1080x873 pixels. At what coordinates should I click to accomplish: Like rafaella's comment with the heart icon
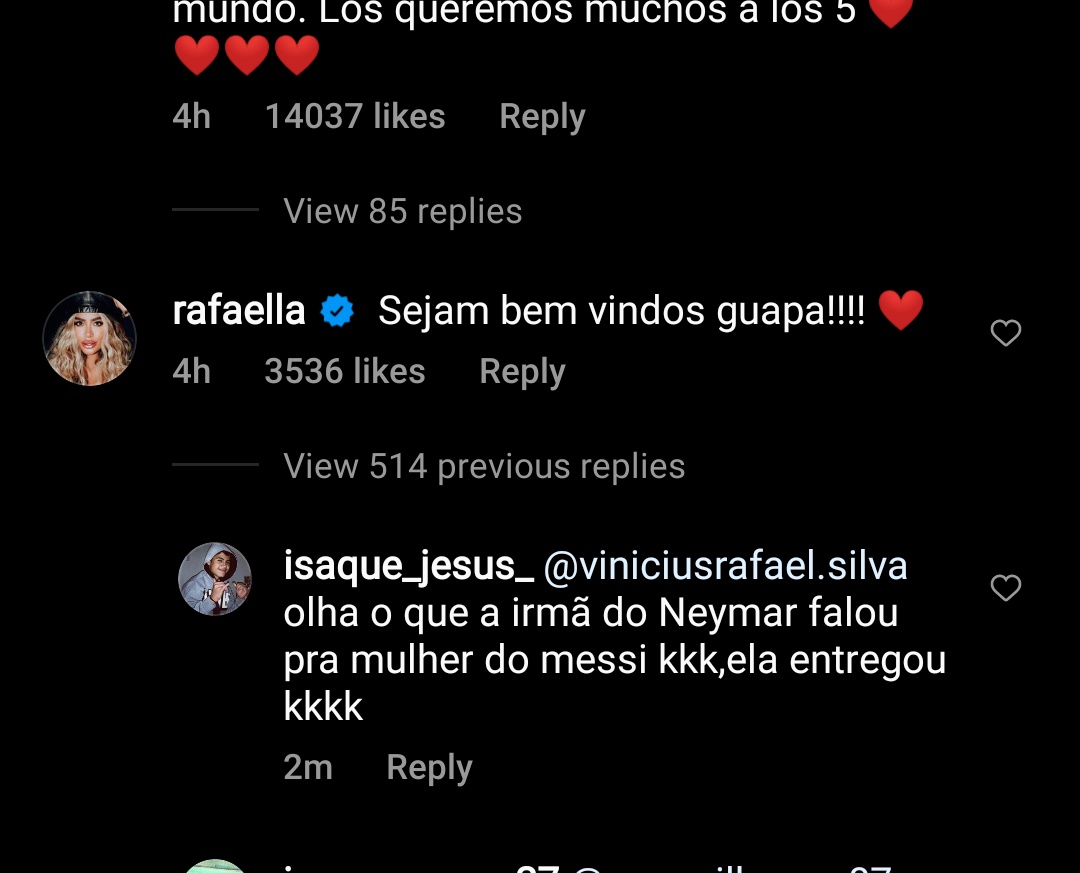click(1005, 333)
